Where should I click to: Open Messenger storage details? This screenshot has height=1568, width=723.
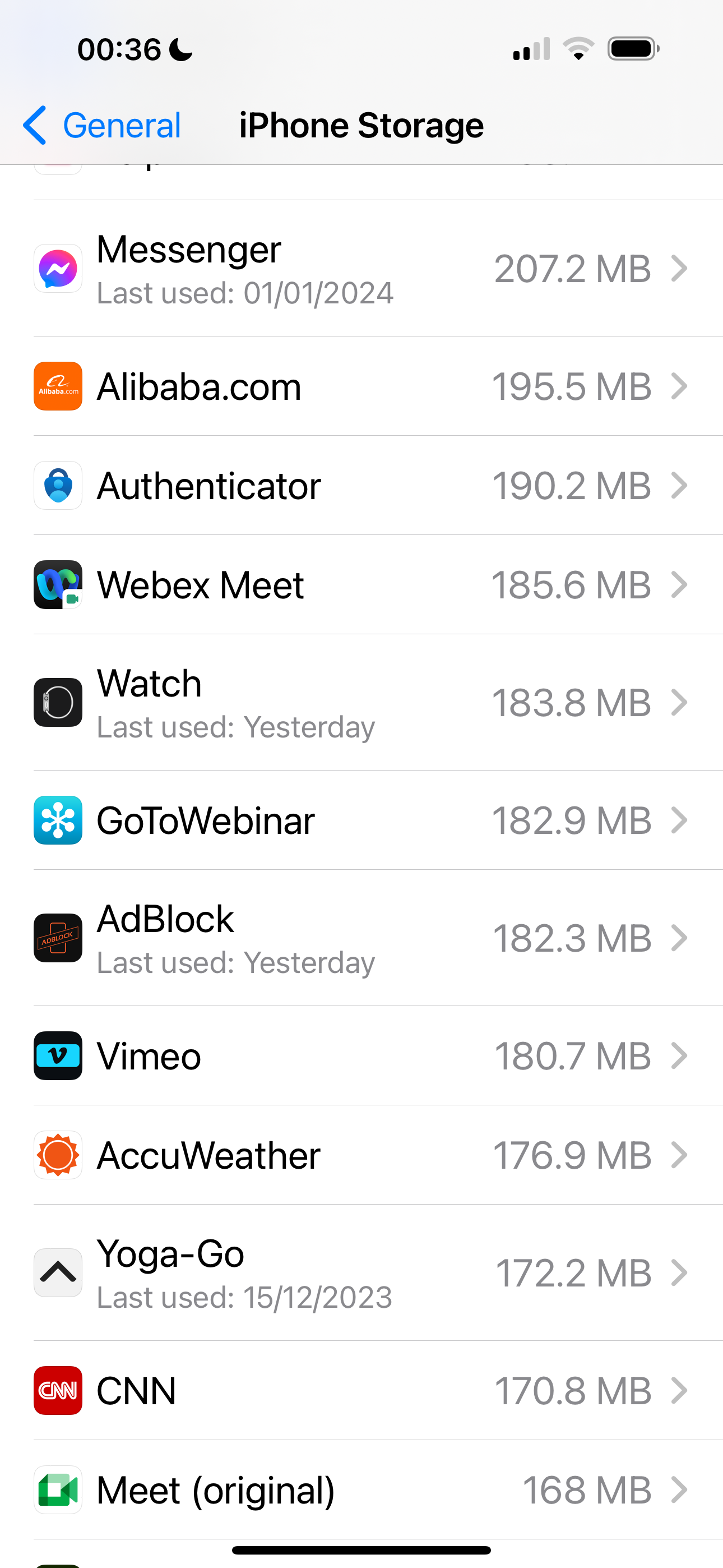pos(361,269)
